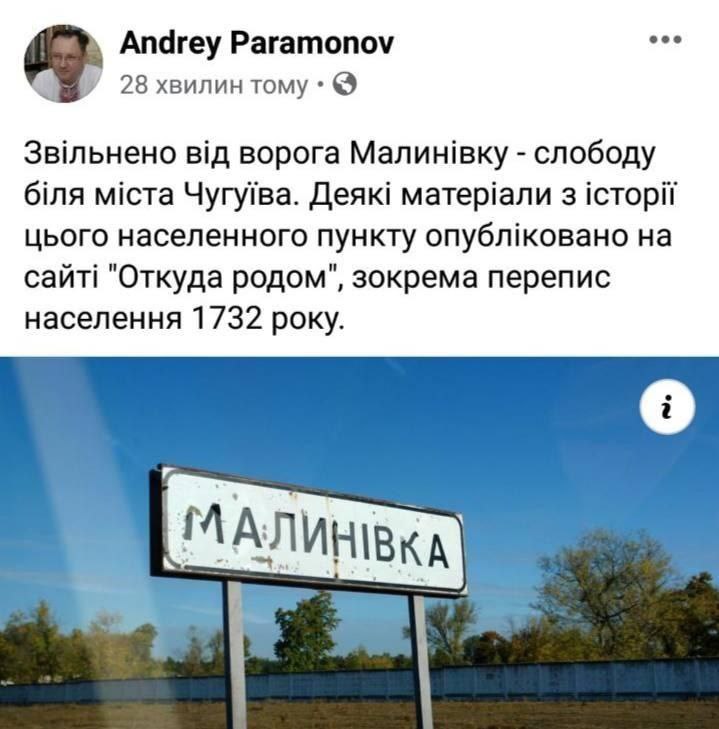
Task: Open Andrey Paramonov's profile name link
Action: pos(256,43)
